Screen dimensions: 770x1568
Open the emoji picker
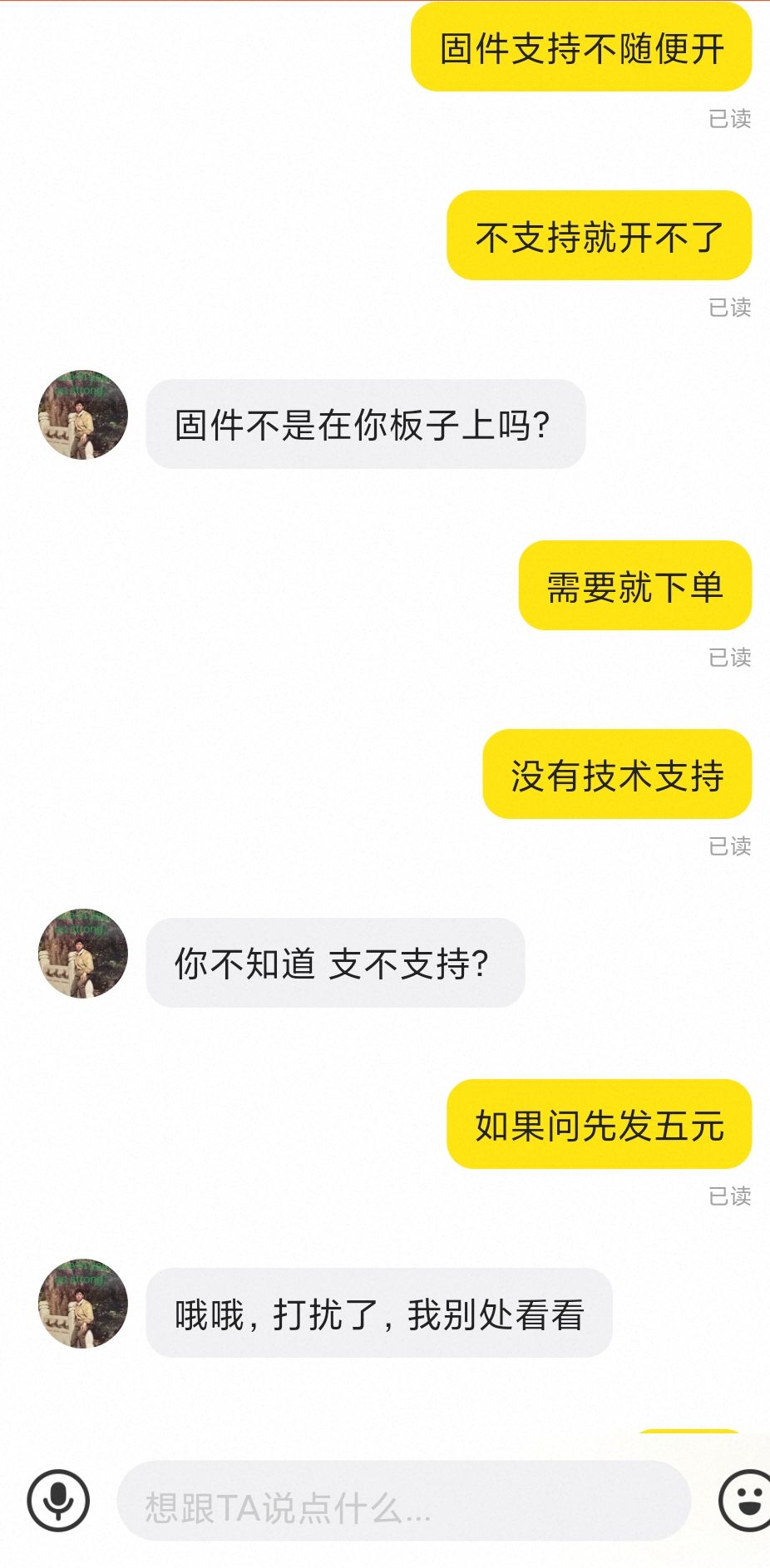tap(745, 1500)
